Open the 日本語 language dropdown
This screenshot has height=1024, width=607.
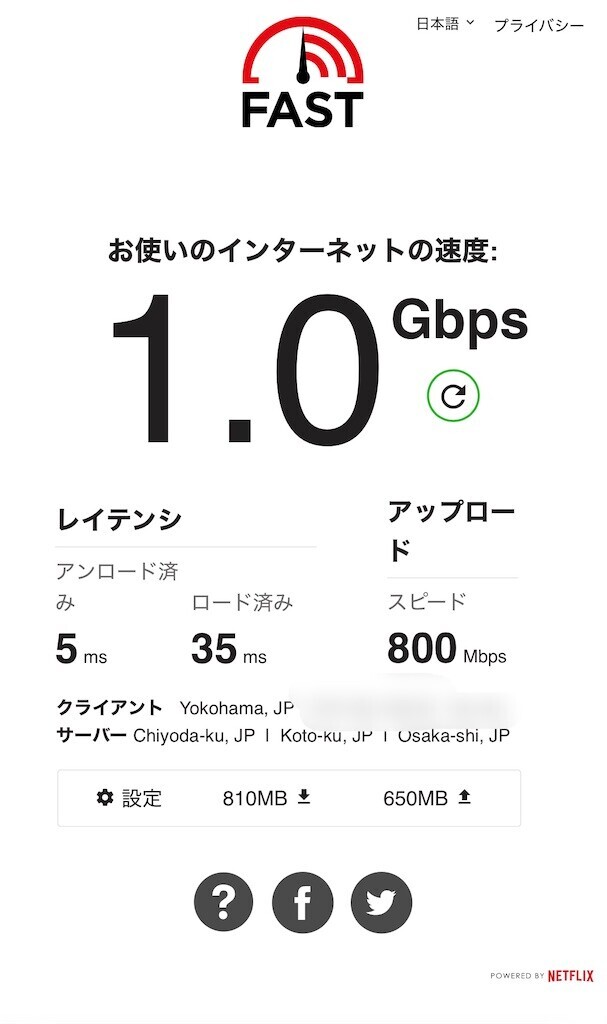[445, 24]
